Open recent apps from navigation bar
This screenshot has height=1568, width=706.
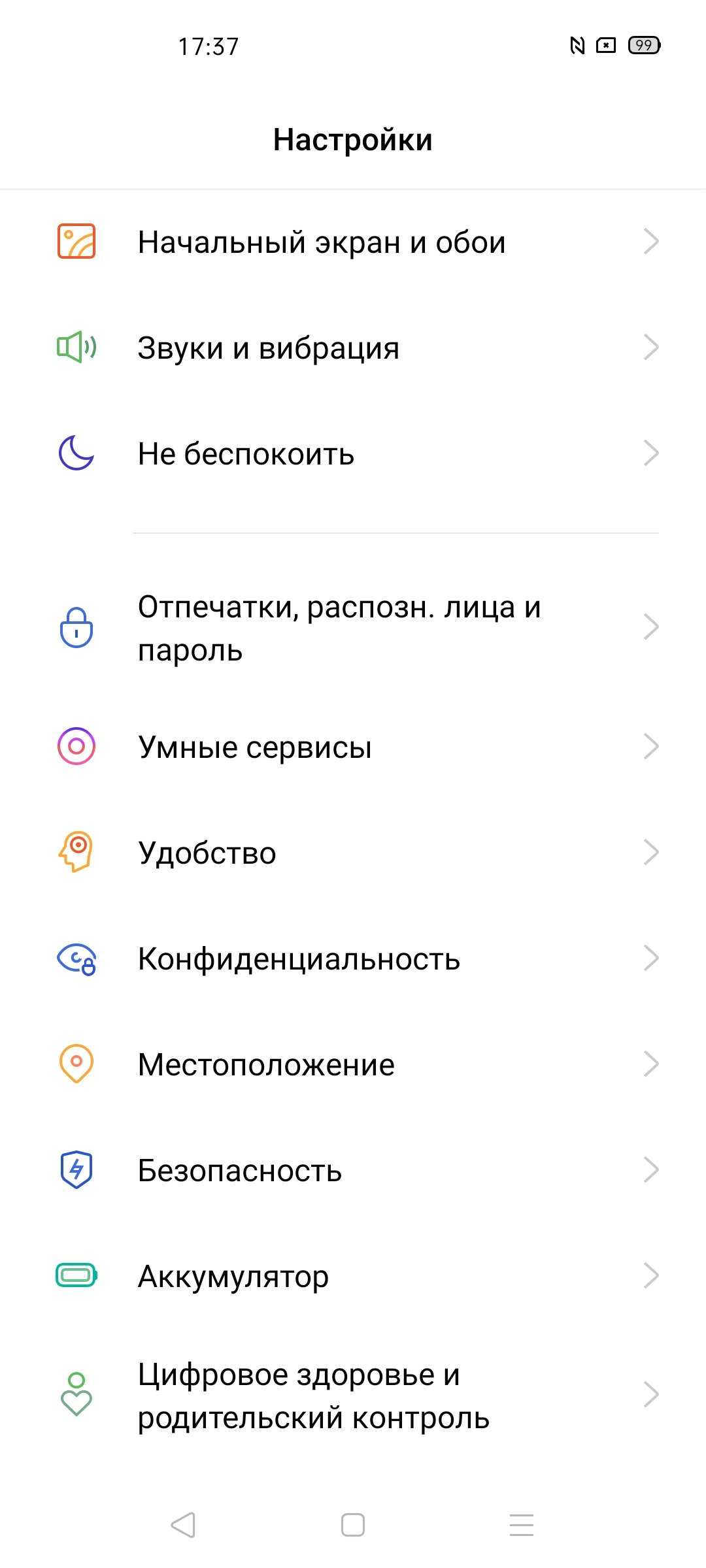click(522, 1526)
